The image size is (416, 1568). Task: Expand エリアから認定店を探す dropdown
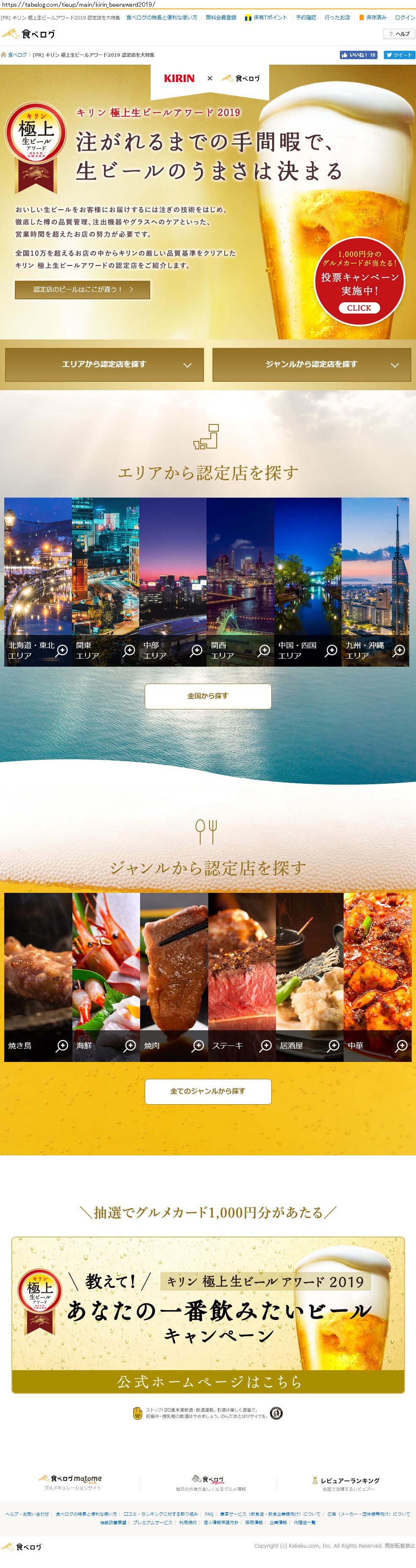[x=104, y=364]
